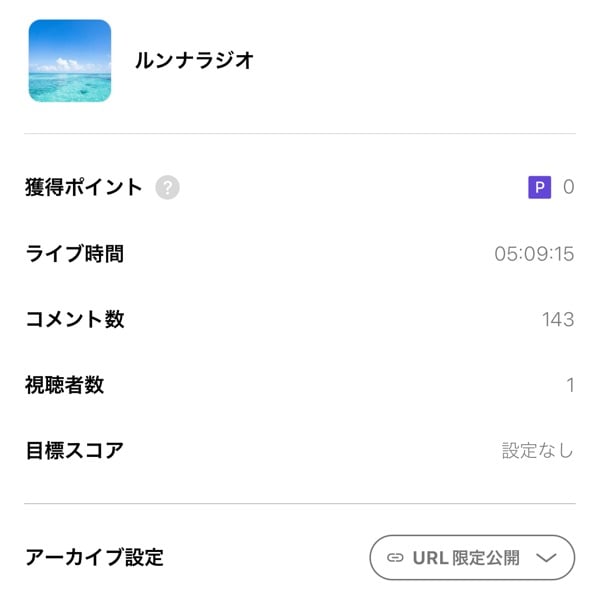The height and width of the screenshot is (600, 600).
Task: Open the help icon beside 獲得ポイント
Action: coord(168,187)
